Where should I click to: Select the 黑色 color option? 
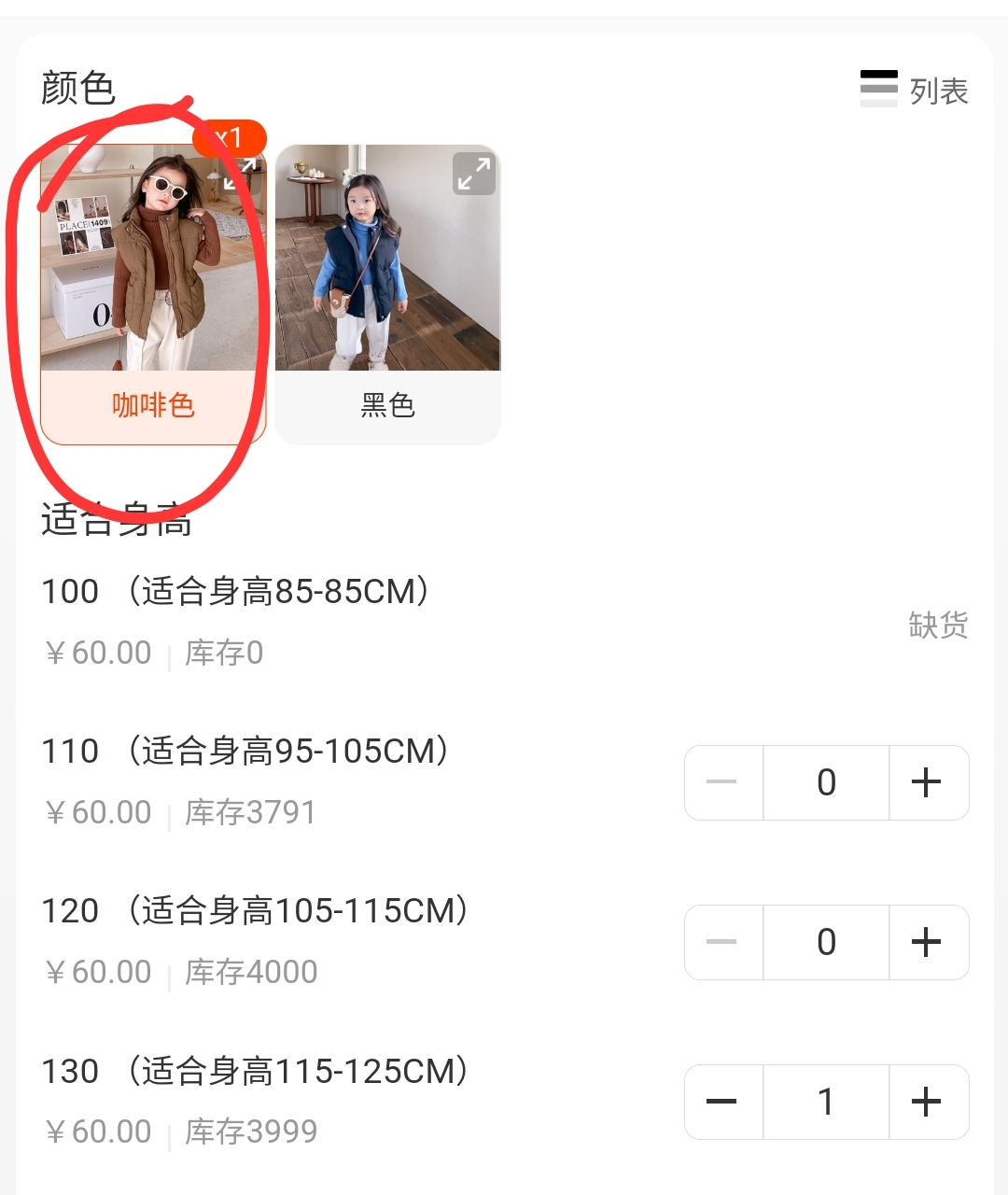(387, 295)
